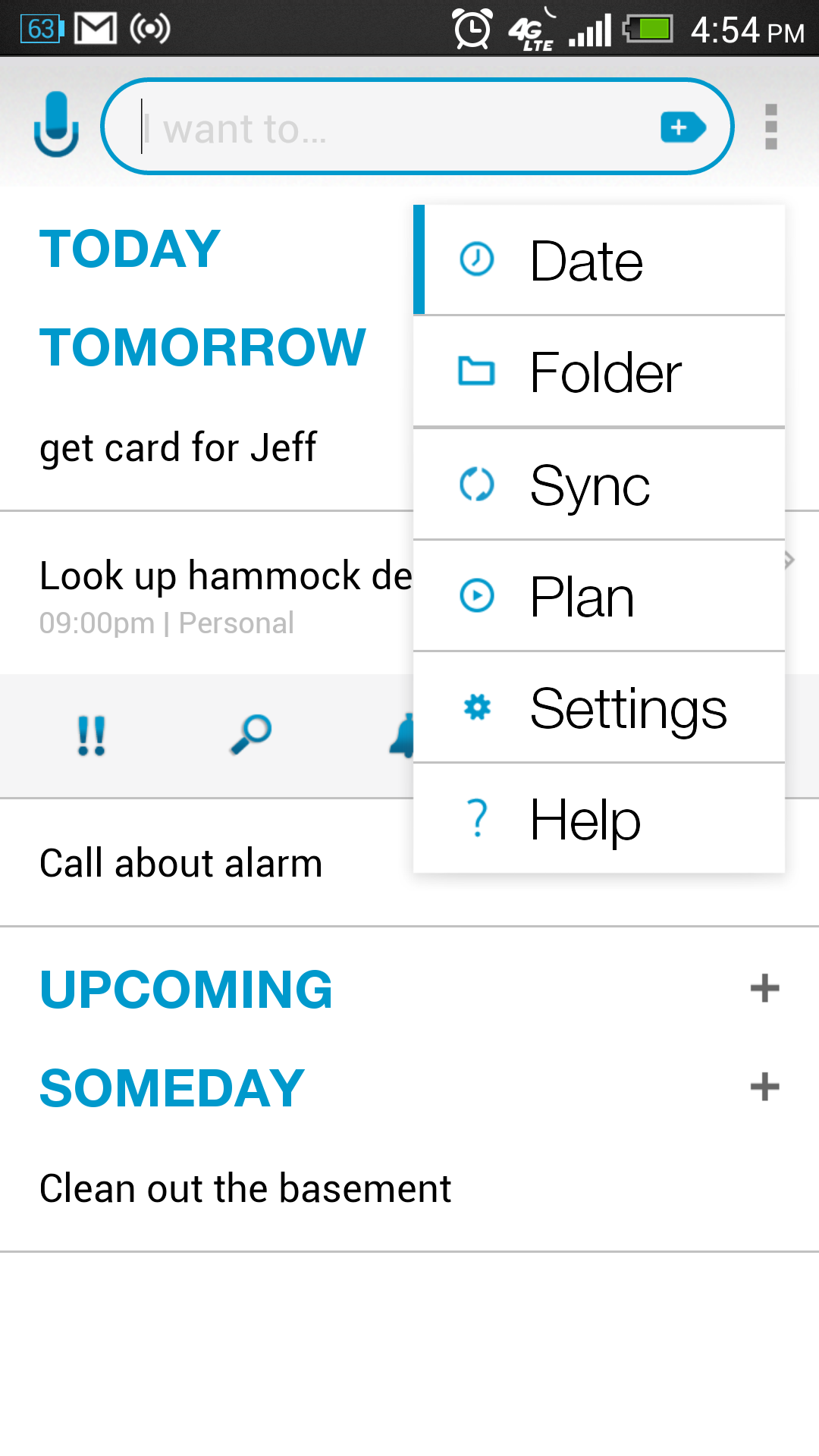Tap the Help question mark icon
Viewport: 819px width, 1456px height.
point(476,819)
